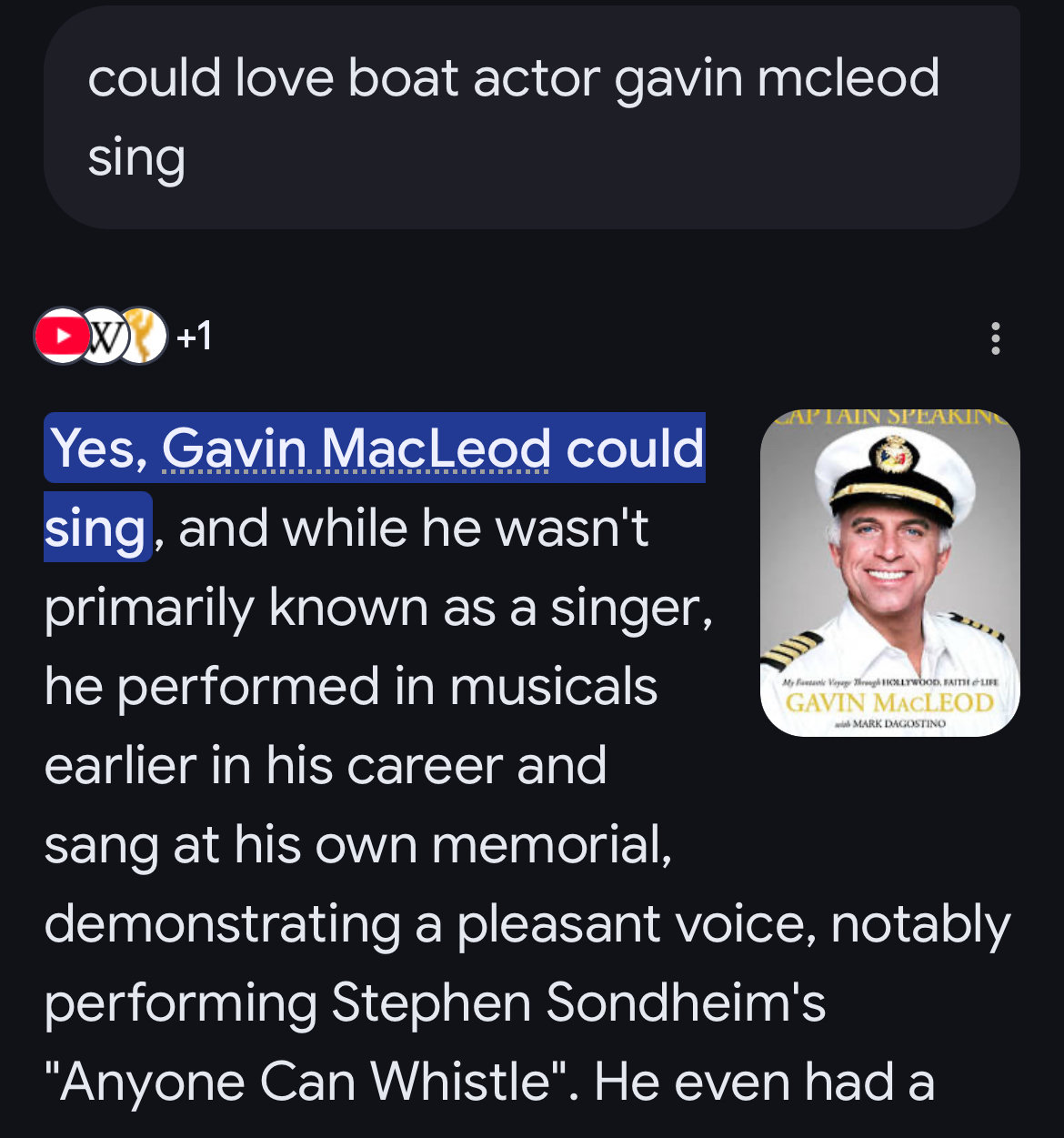Open the source icons cluster with +1
The height and width of the screenshot is (1138, 1064).
pyautogui.click(x=123, y=336)
